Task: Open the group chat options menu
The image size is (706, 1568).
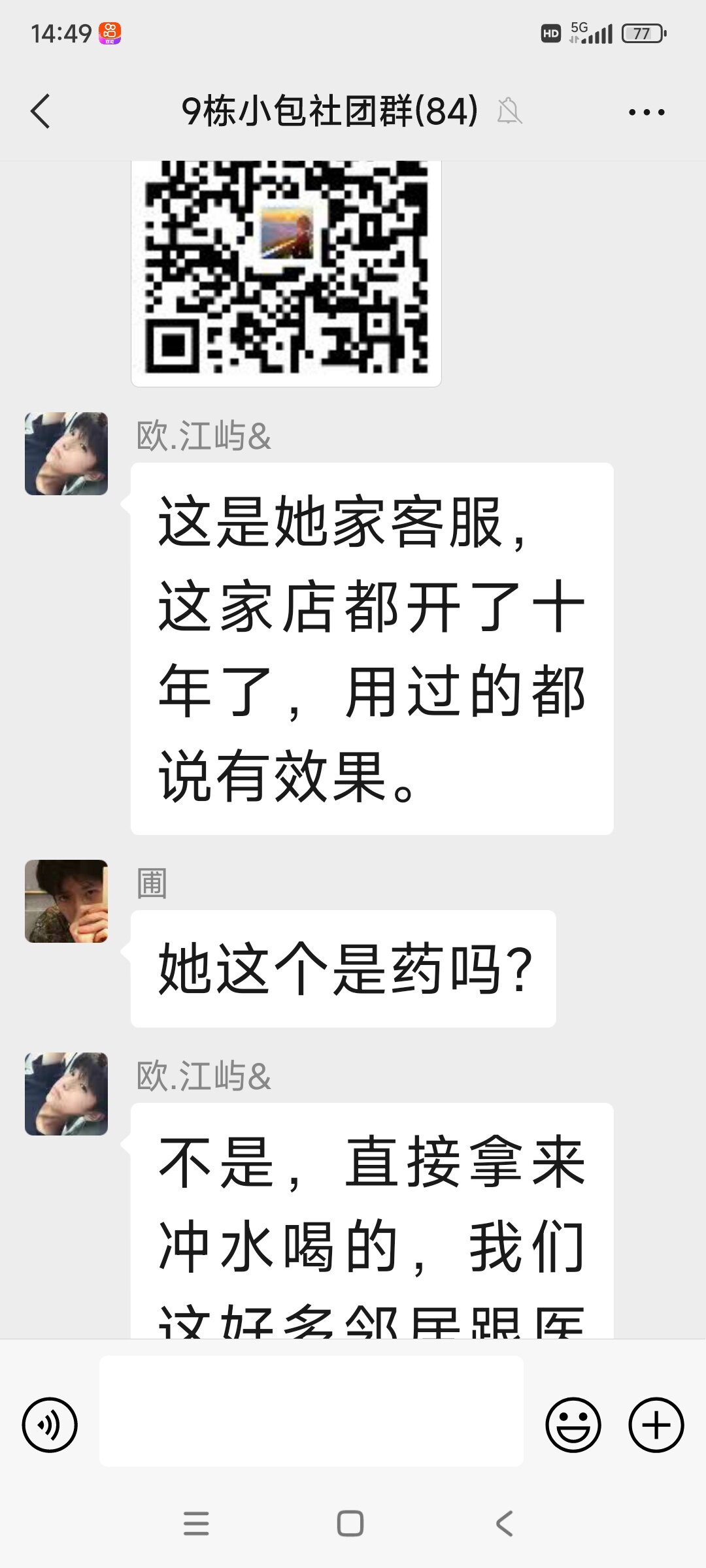Action: (646, 112)
